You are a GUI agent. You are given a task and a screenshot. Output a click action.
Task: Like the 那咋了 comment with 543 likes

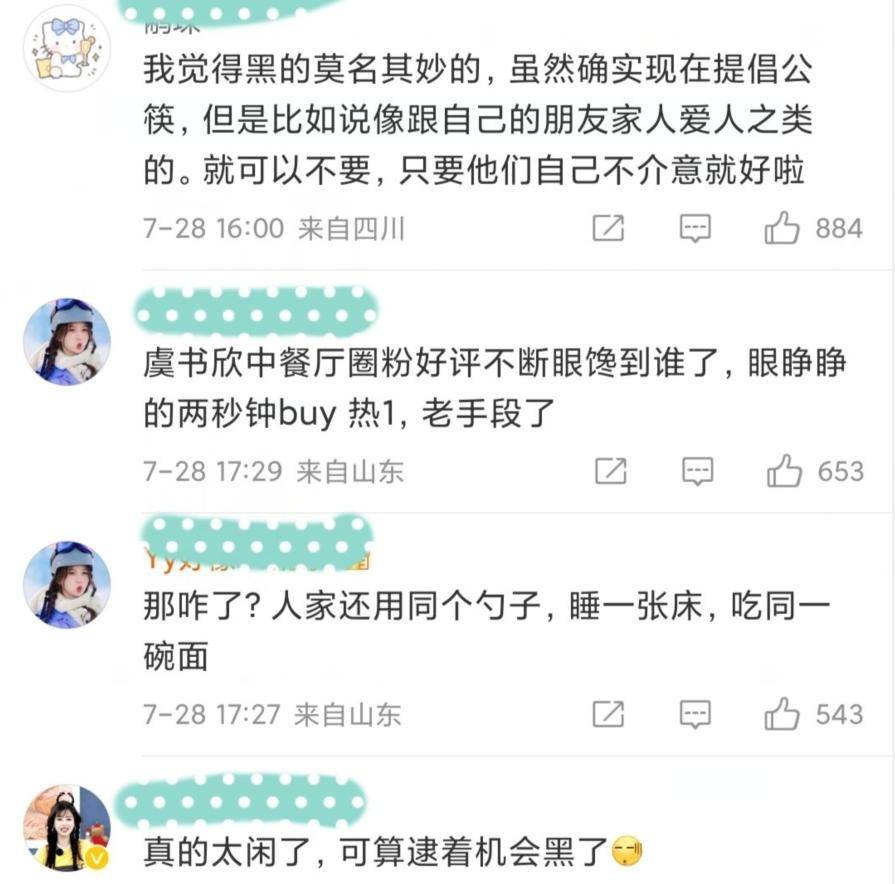[x=782, y=714]
